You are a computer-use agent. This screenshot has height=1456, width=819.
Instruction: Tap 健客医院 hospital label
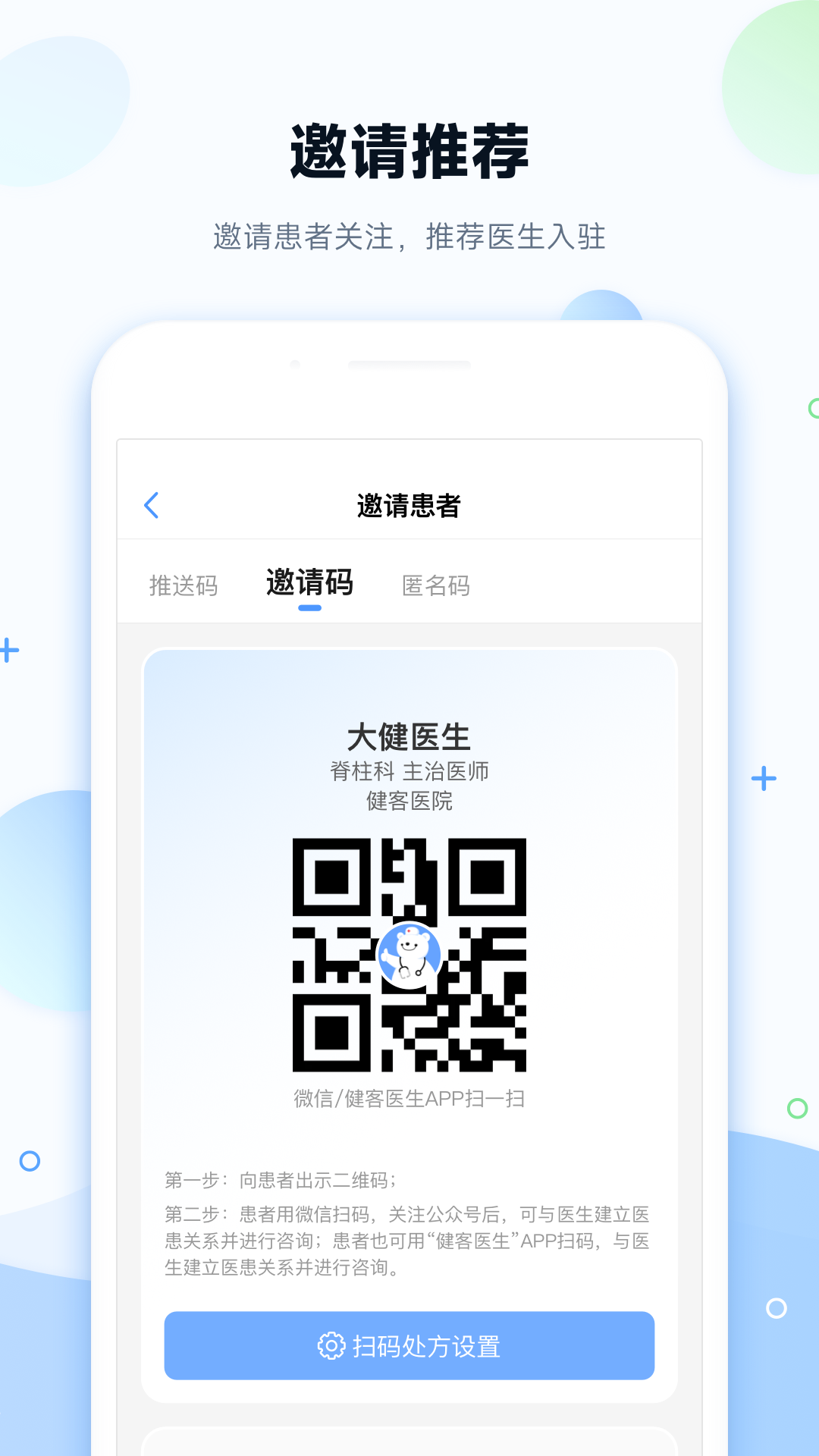[409, 801]
